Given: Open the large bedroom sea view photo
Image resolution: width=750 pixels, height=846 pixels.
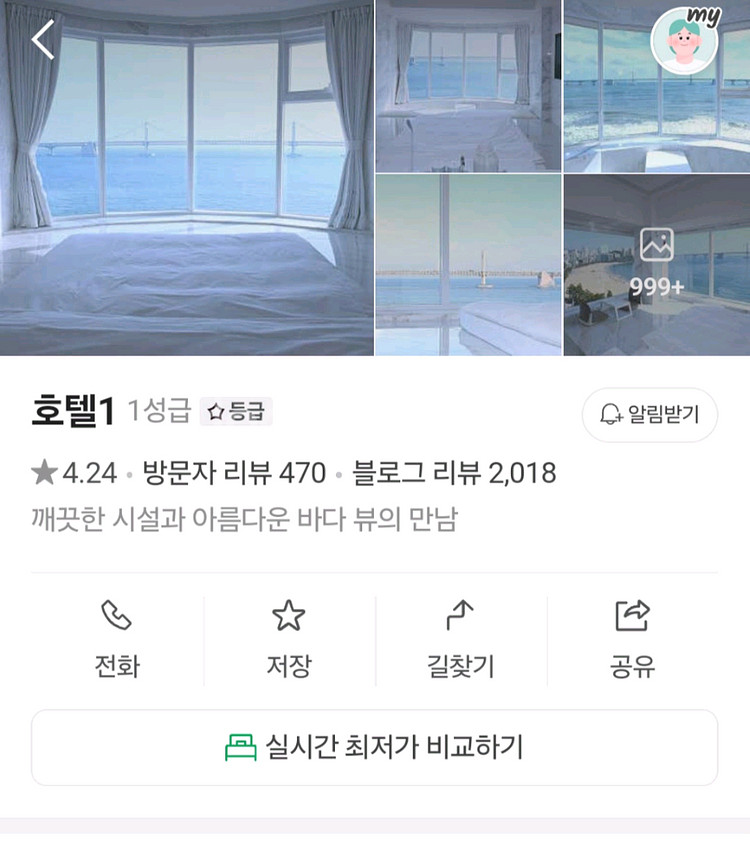Looking at the screenshot, I should (187, 178).
